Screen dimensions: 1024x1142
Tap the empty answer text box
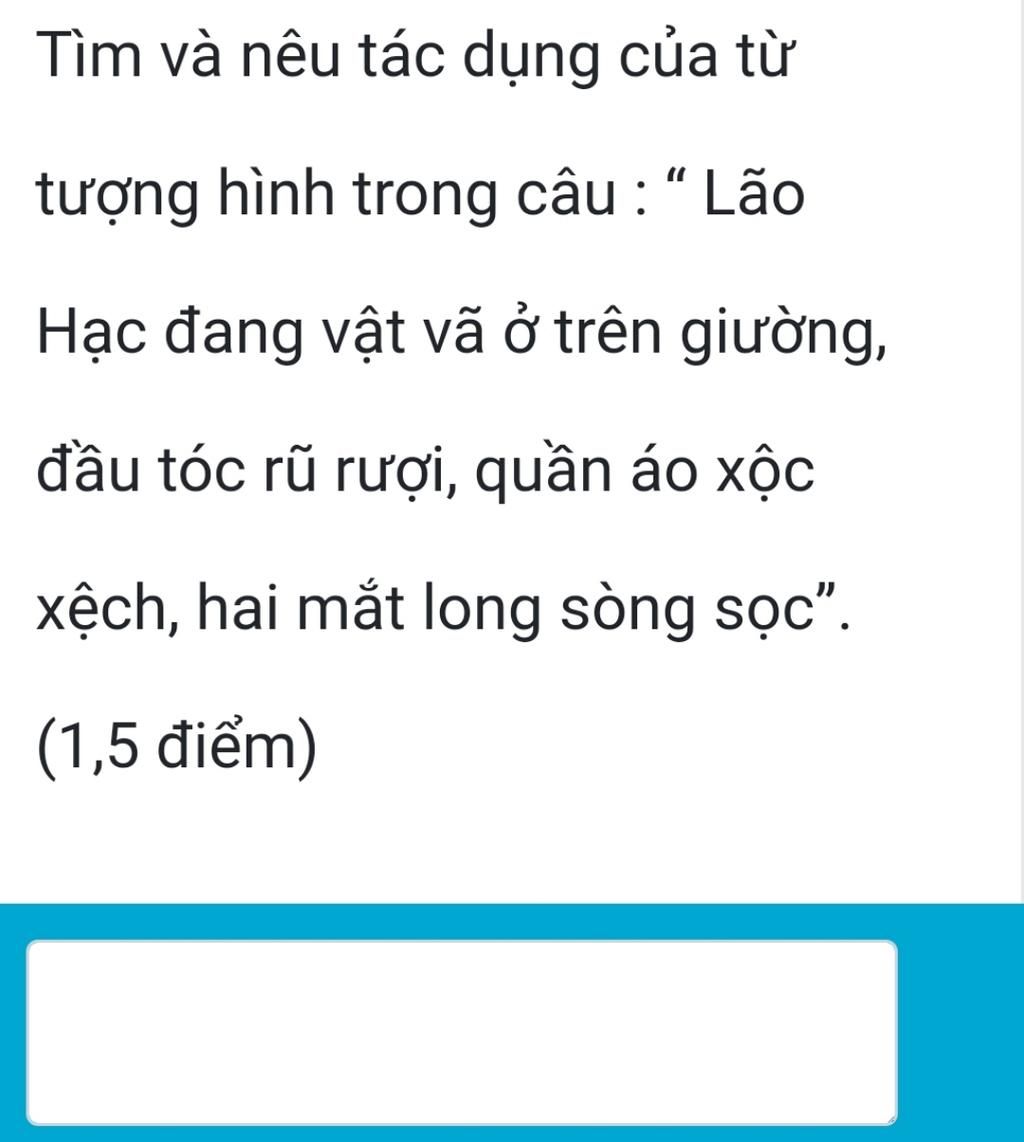pos(462,1032)
